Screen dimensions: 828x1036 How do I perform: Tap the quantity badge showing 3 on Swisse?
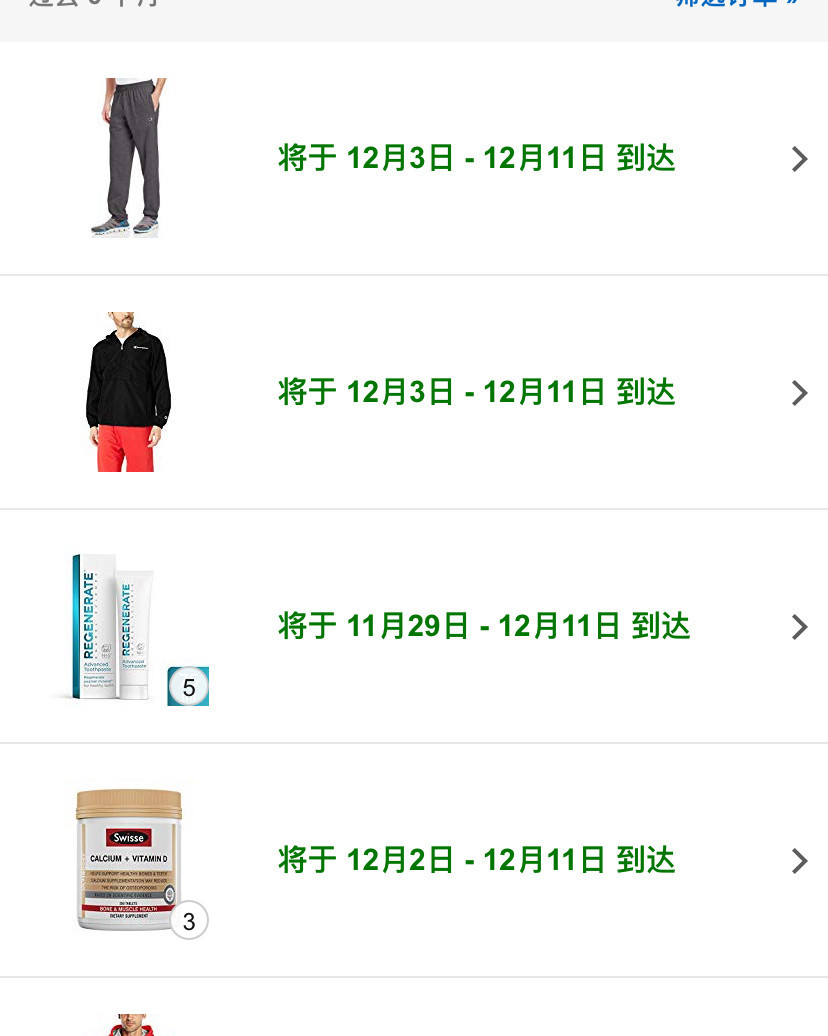pos(188,920)
